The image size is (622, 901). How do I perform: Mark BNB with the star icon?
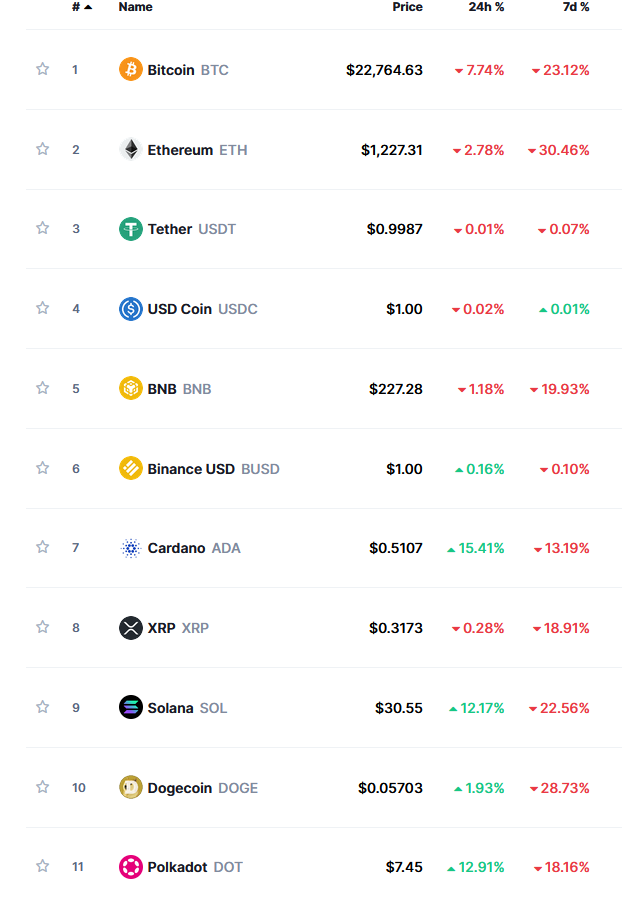click(42, 388)
